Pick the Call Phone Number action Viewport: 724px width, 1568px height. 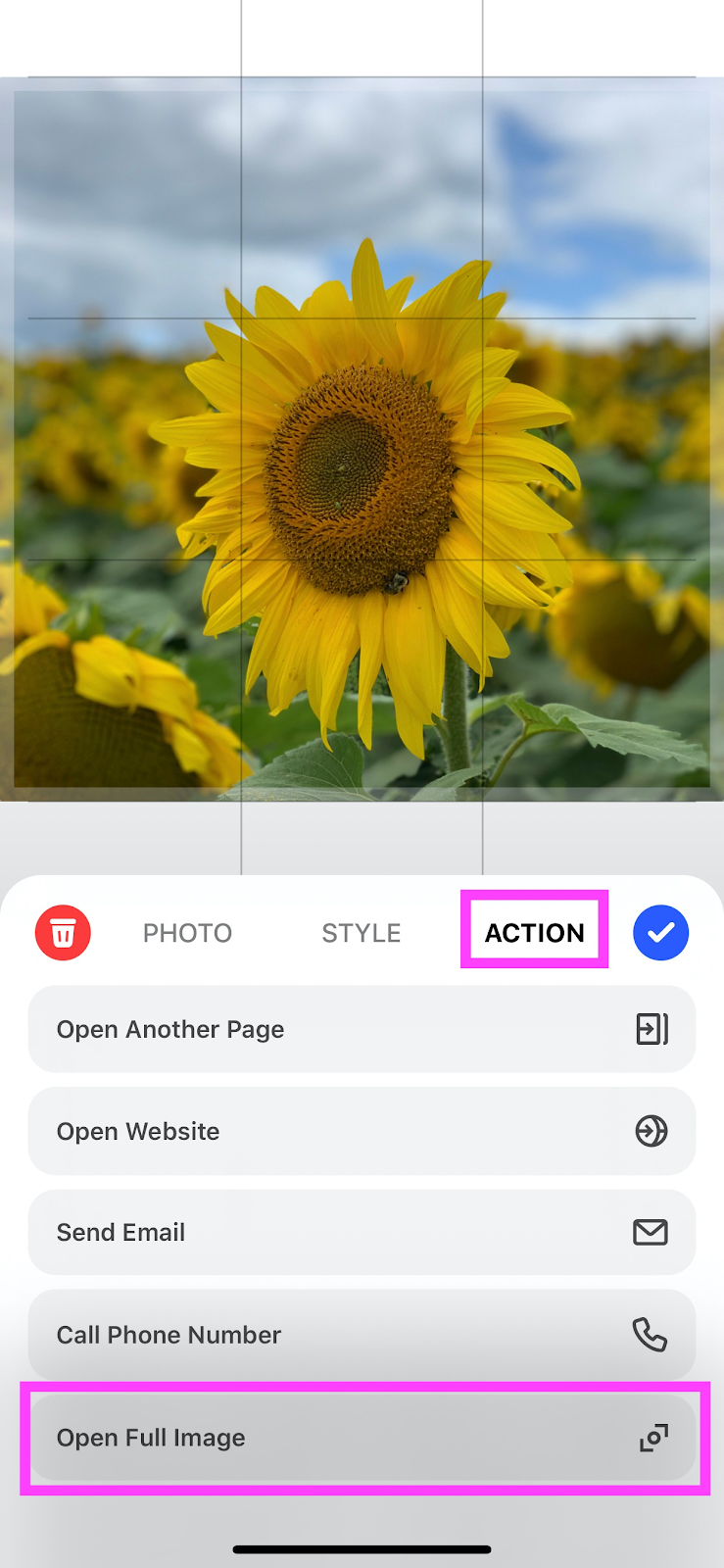click(x=362, y=1335)
